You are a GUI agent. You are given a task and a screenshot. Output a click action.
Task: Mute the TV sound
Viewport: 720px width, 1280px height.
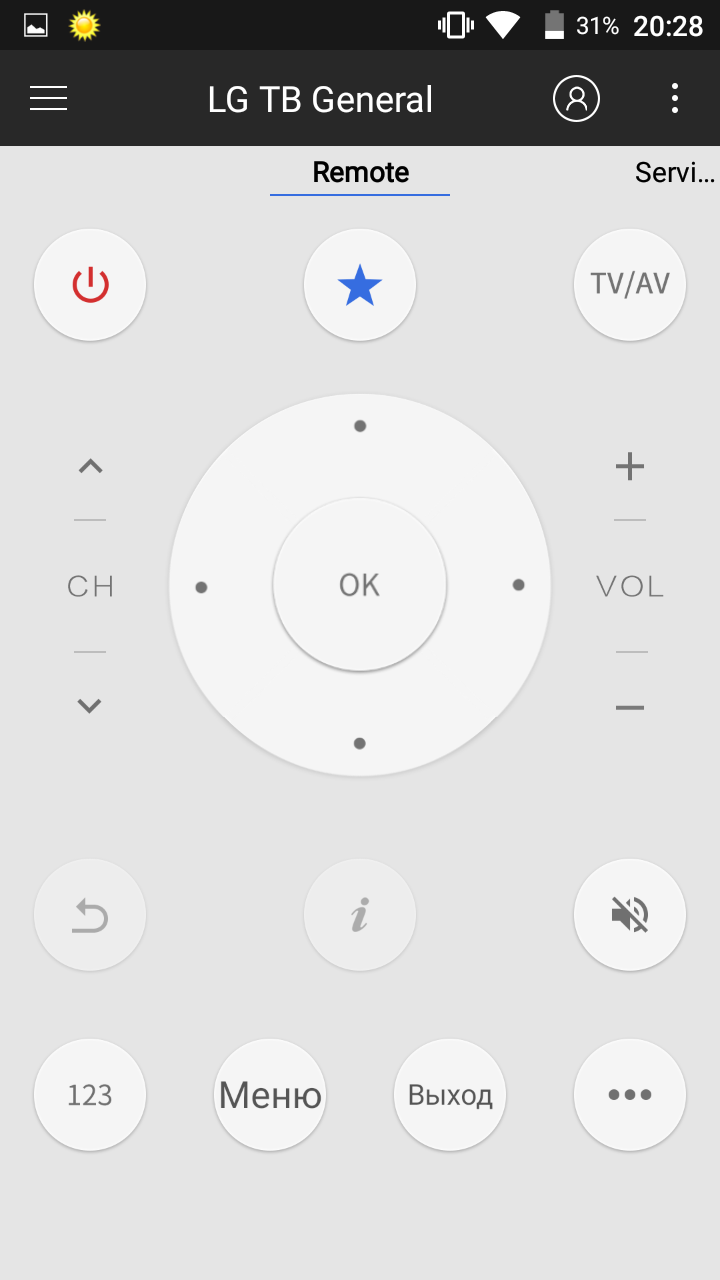[630, 914]
